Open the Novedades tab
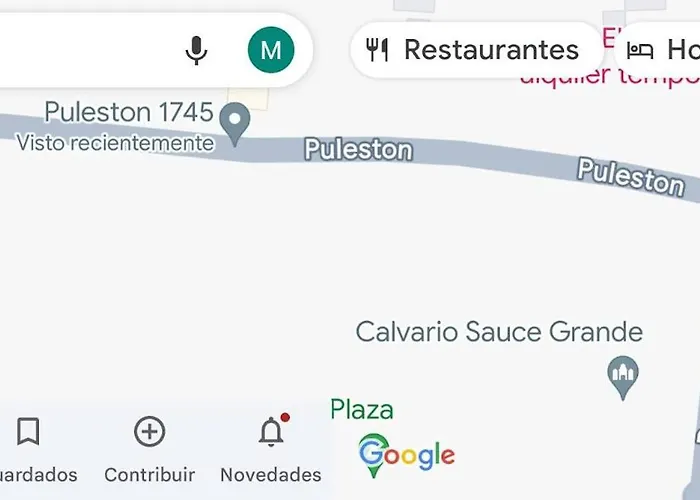The width and height of the screenshot is (700, 500). pyautogui.click(x=270, y=448)
